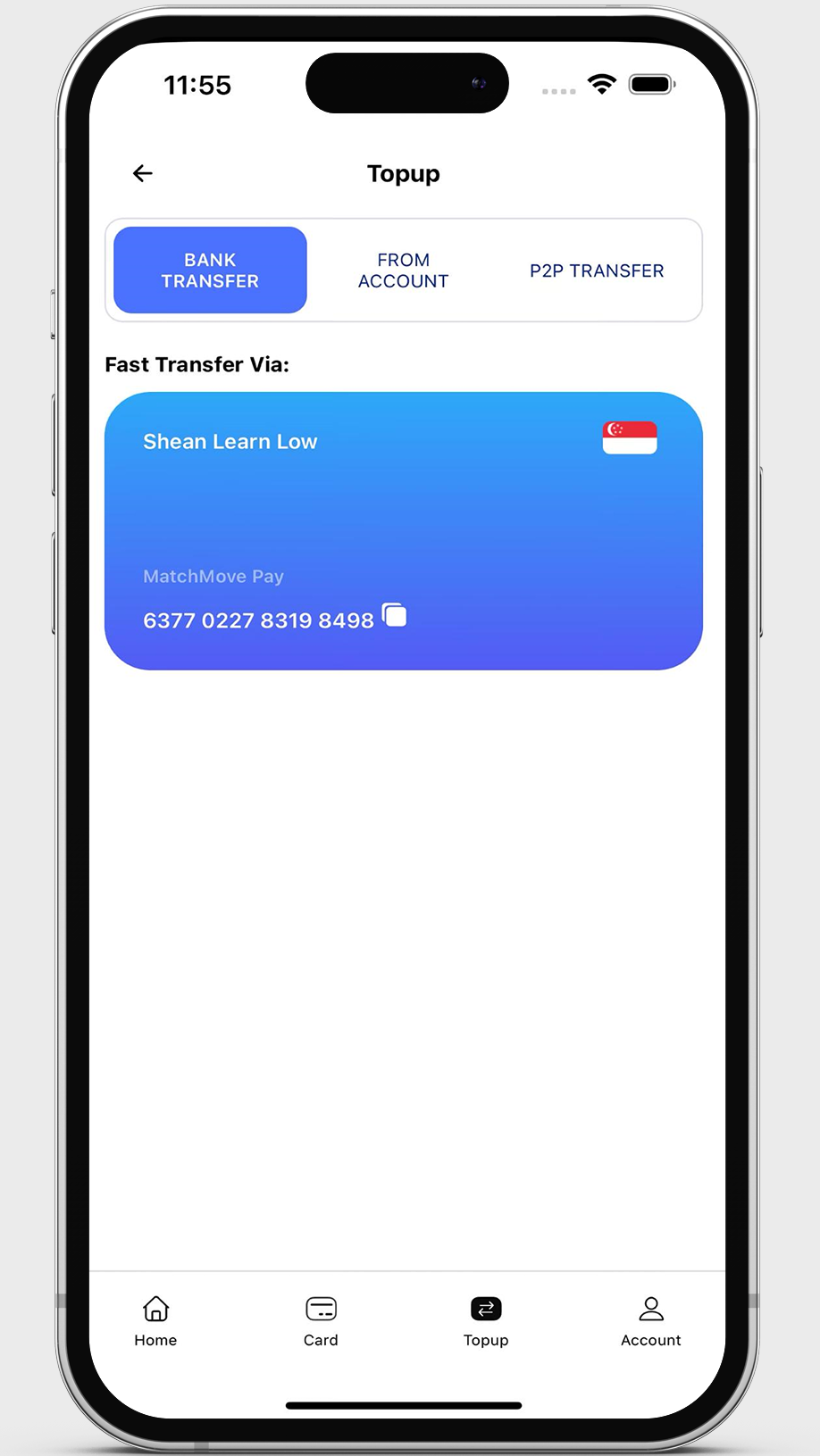Viewport: 820px width, 1456px height.
Task: Go to the Account tab
Action: click(651, 1320)
